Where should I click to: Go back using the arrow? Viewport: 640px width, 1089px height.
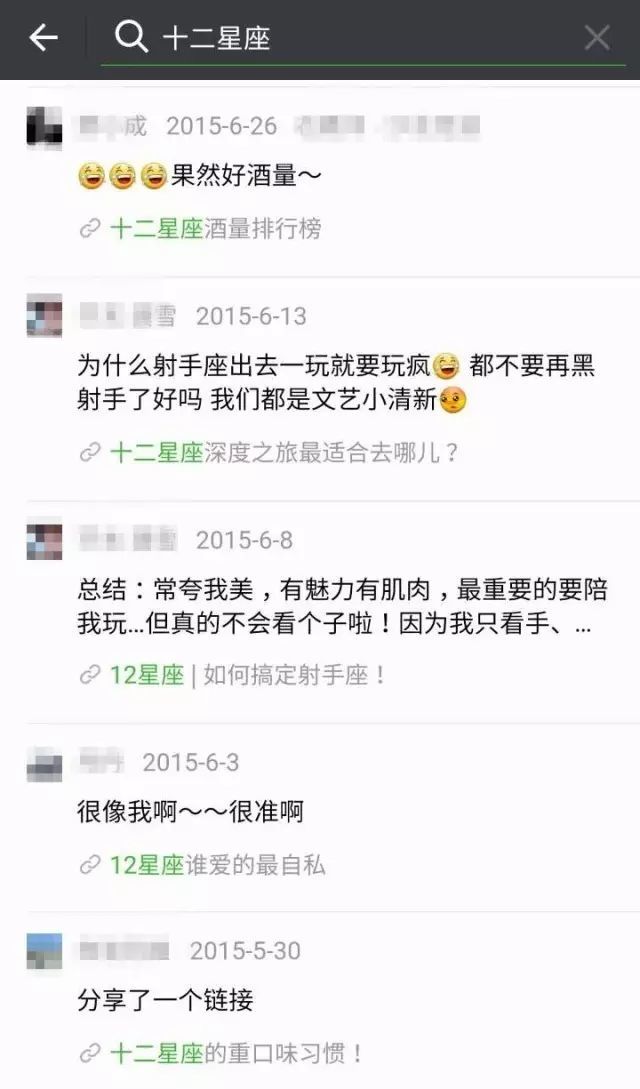tap(43, 38)
